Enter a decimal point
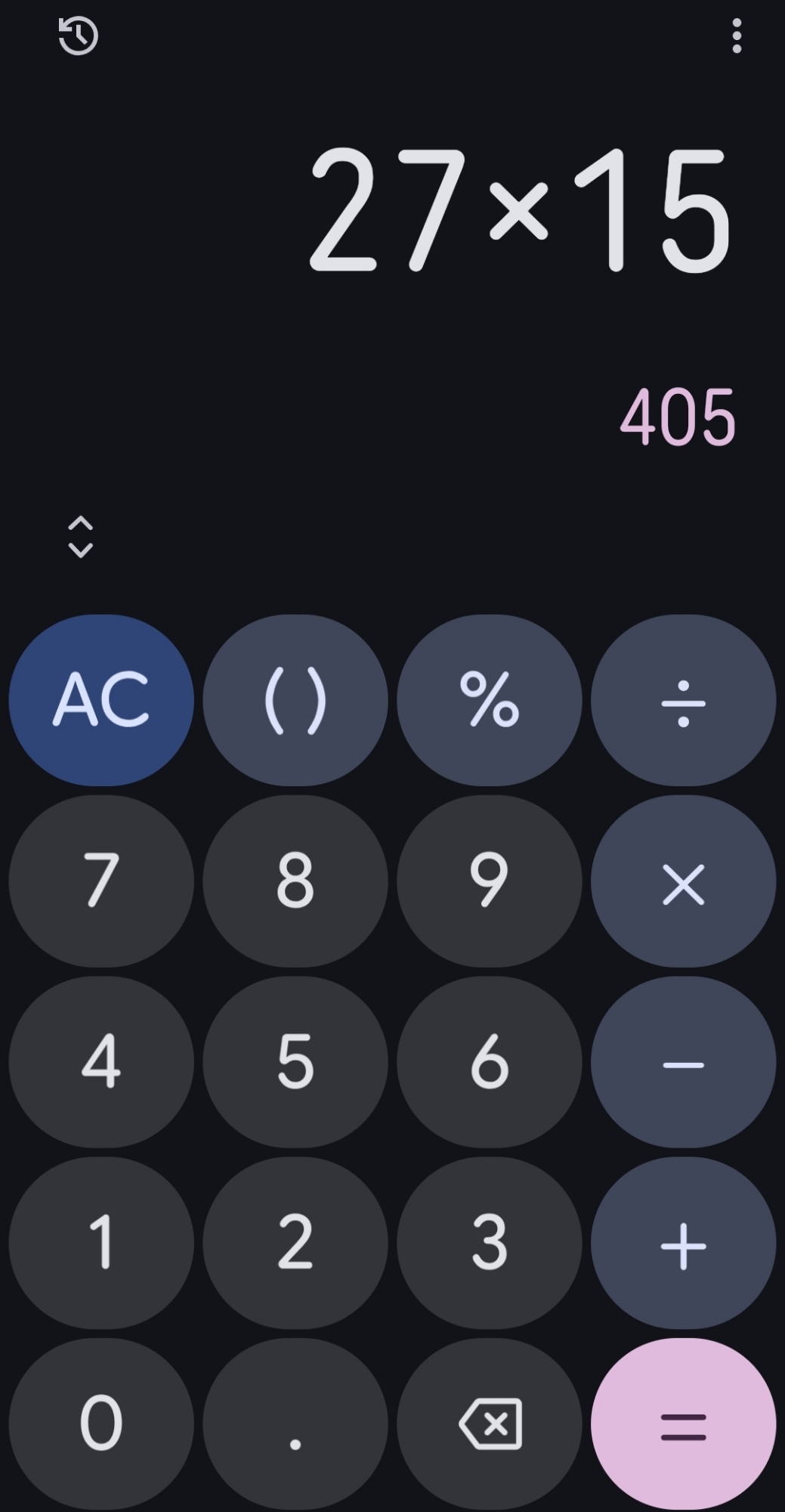 [295, 1424]
